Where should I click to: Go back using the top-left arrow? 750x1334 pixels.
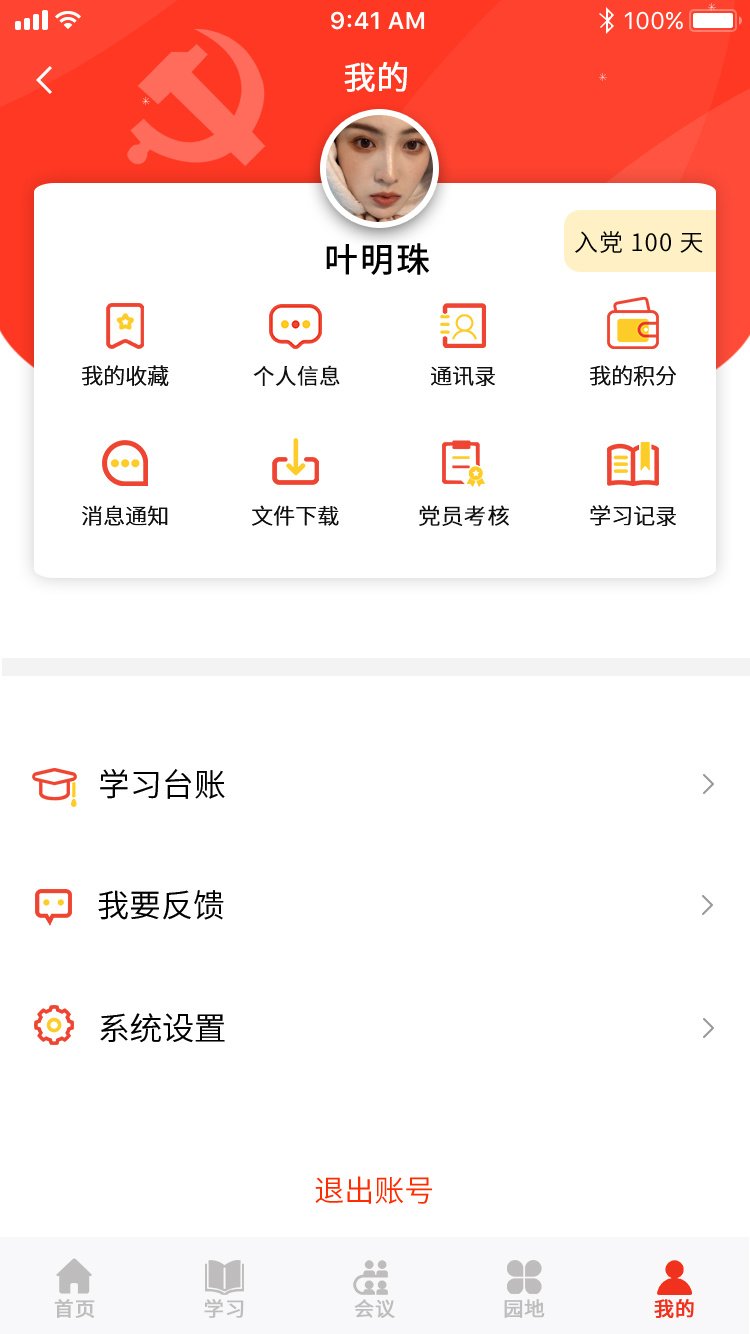tap(44, 80)
